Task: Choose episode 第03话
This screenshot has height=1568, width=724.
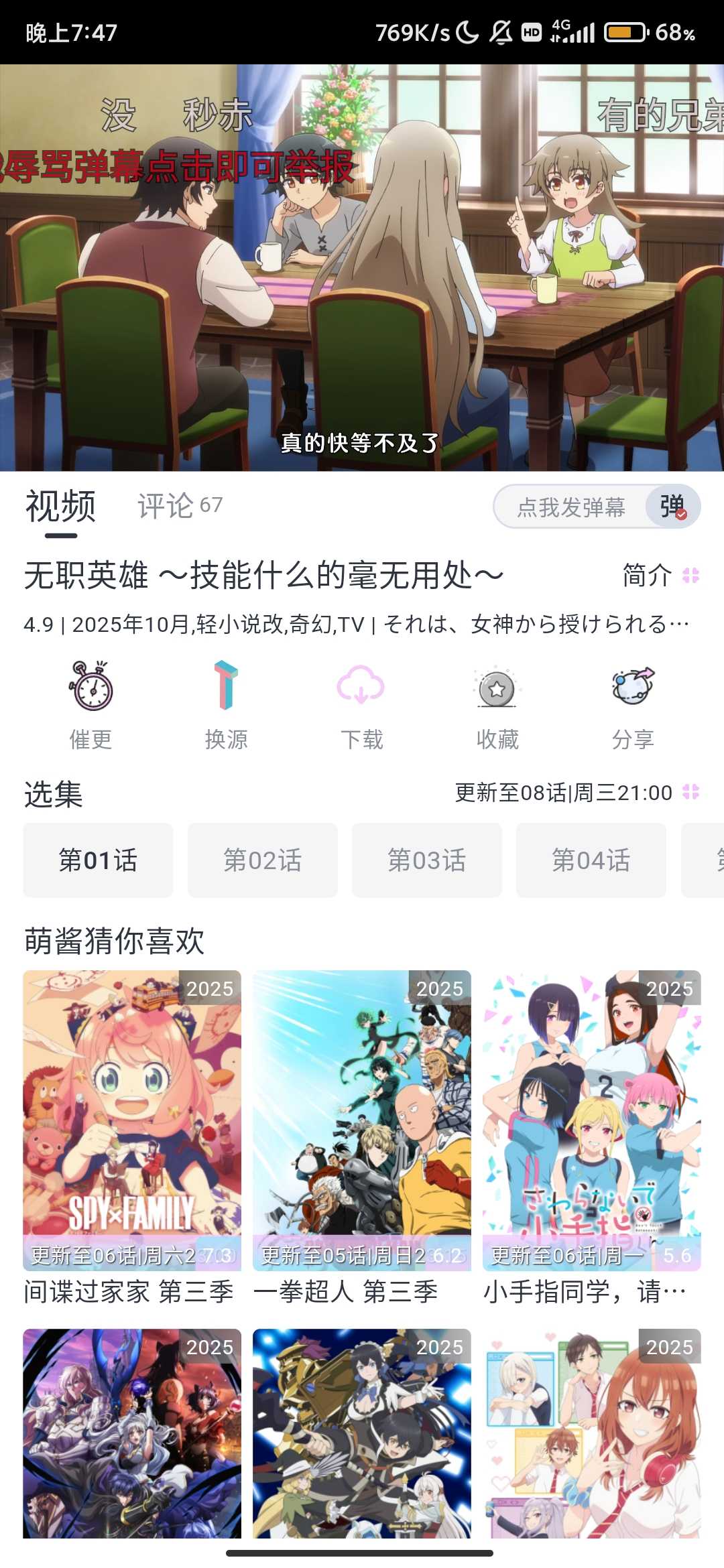Action: [426, 860]
